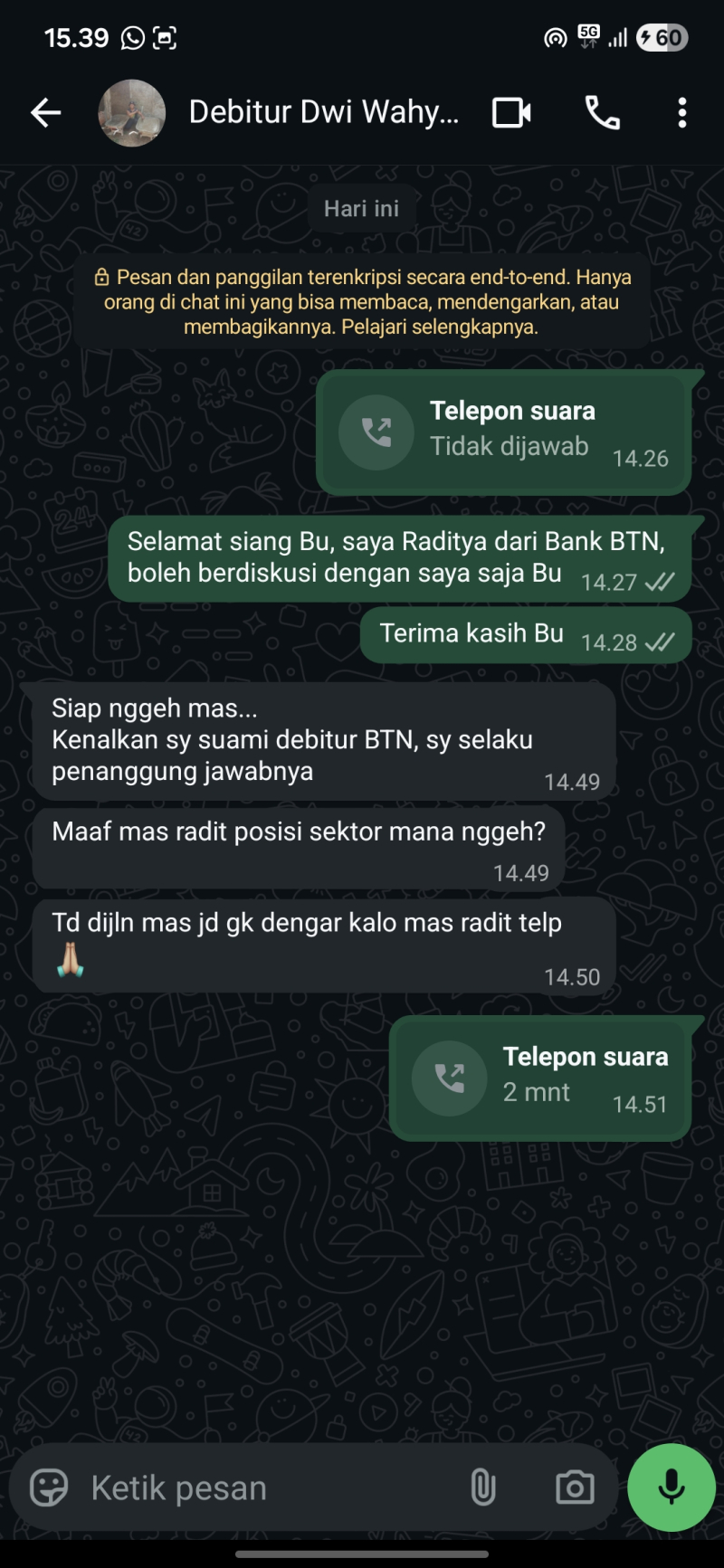Open the end-to-end encryption notice
Screen dimensions: 724x1568
[362, 301]
